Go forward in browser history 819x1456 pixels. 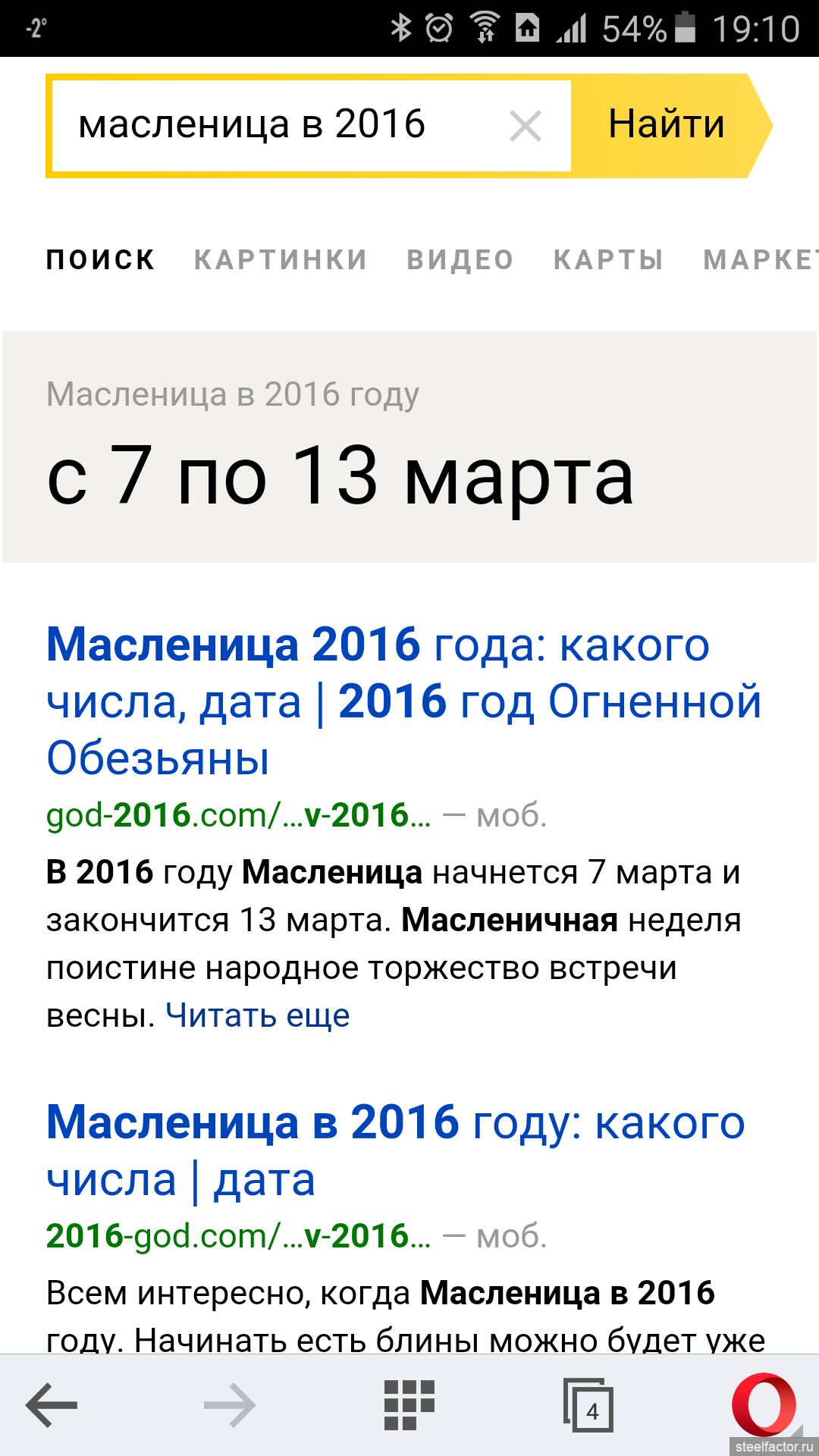[x=230, y=1405]
